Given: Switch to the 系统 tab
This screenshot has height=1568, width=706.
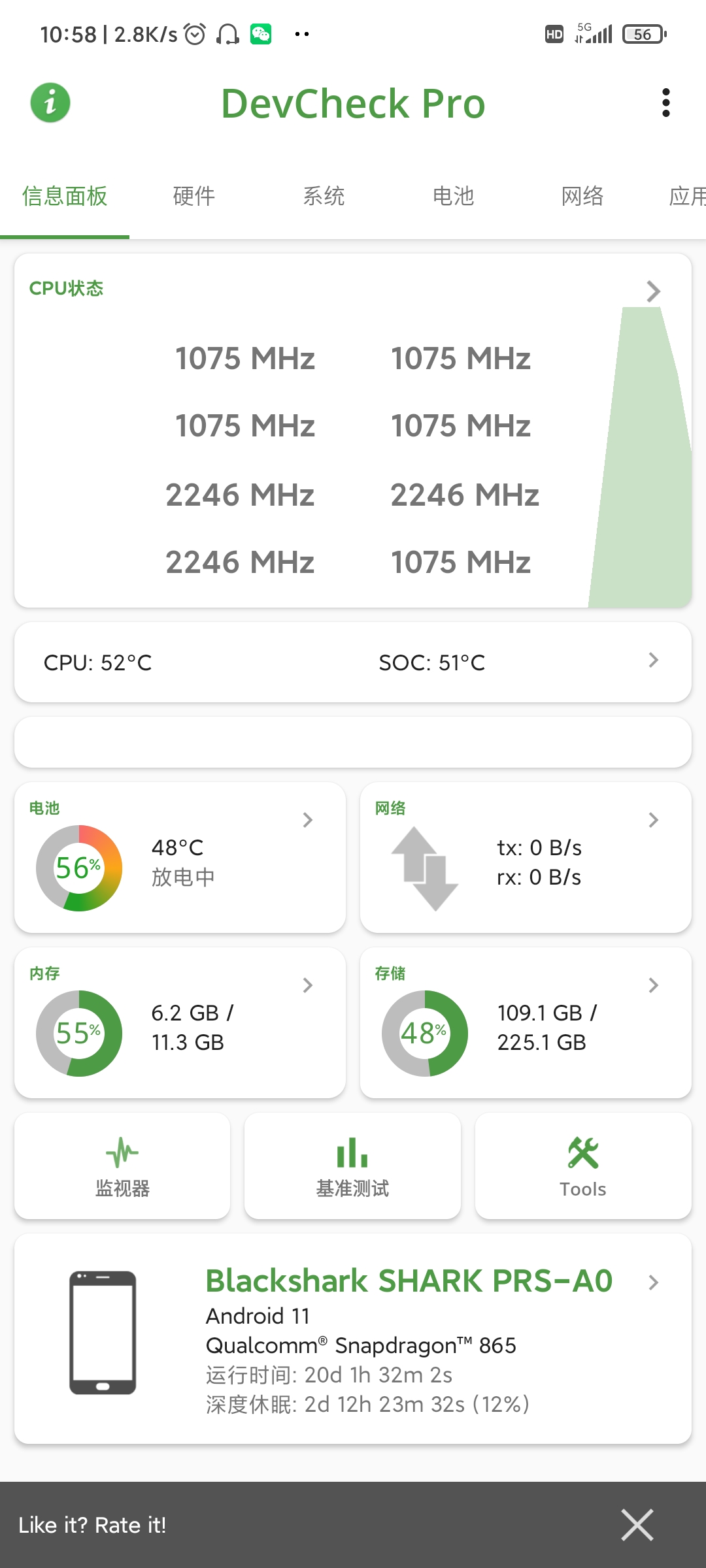Looking at the screenshot, I should [x=324, y=196].
